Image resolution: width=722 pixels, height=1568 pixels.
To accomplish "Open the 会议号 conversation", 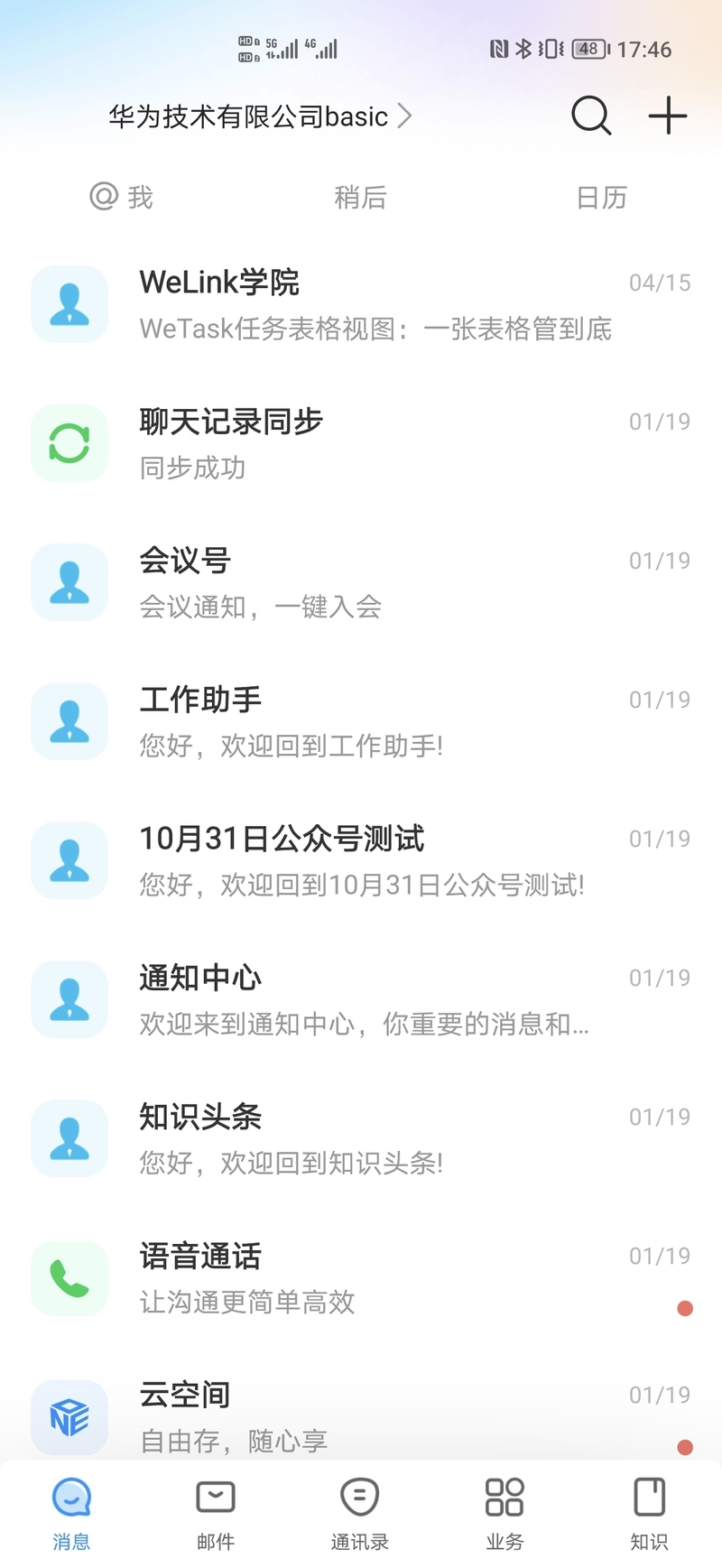I will pos(361,582).
